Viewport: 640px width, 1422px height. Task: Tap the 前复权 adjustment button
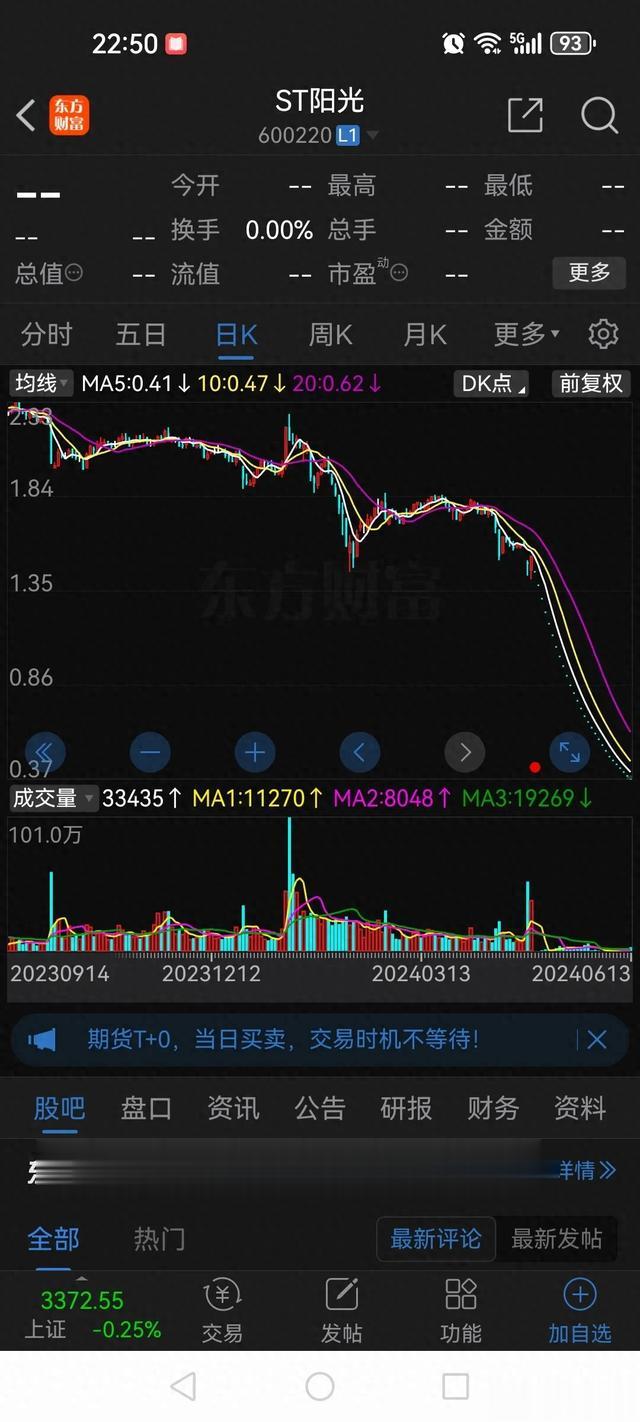(591, 383)
